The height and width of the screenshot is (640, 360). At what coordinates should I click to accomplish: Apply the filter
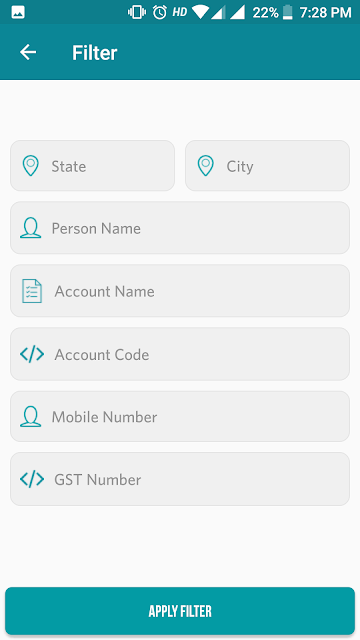pos(180,611)
